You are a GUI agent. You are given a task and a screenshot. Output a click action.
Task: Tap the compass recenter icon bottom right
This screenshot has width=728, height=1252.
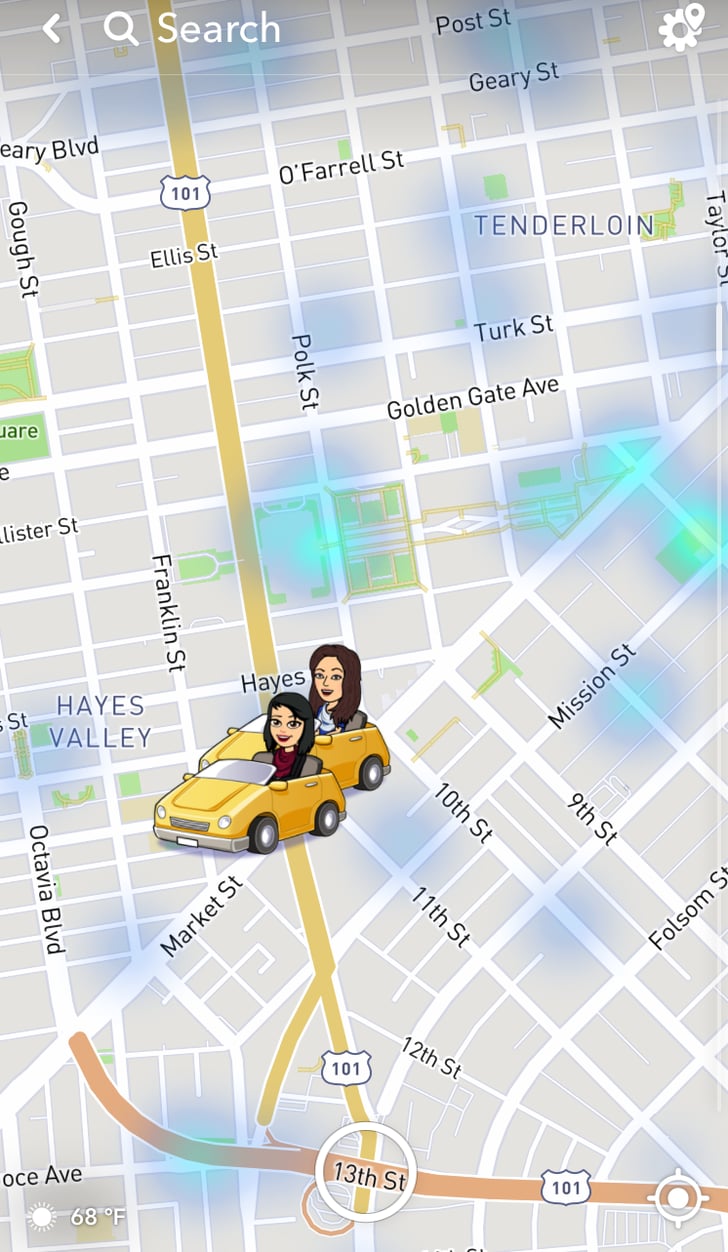[677, 1195]
